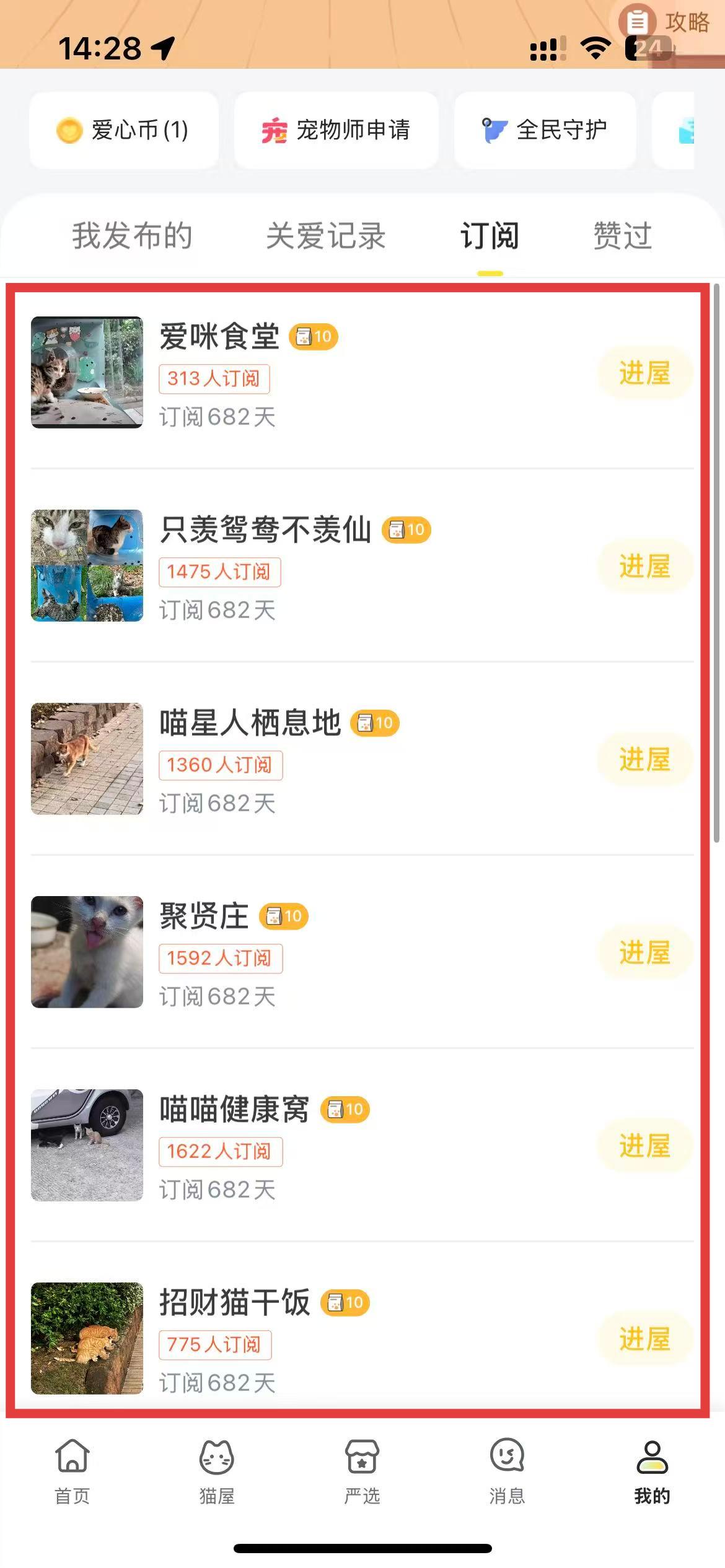Screen dimensions: 725x1568
Task: Switch to 我发布的 tab
Action: [x=132, y=236]
